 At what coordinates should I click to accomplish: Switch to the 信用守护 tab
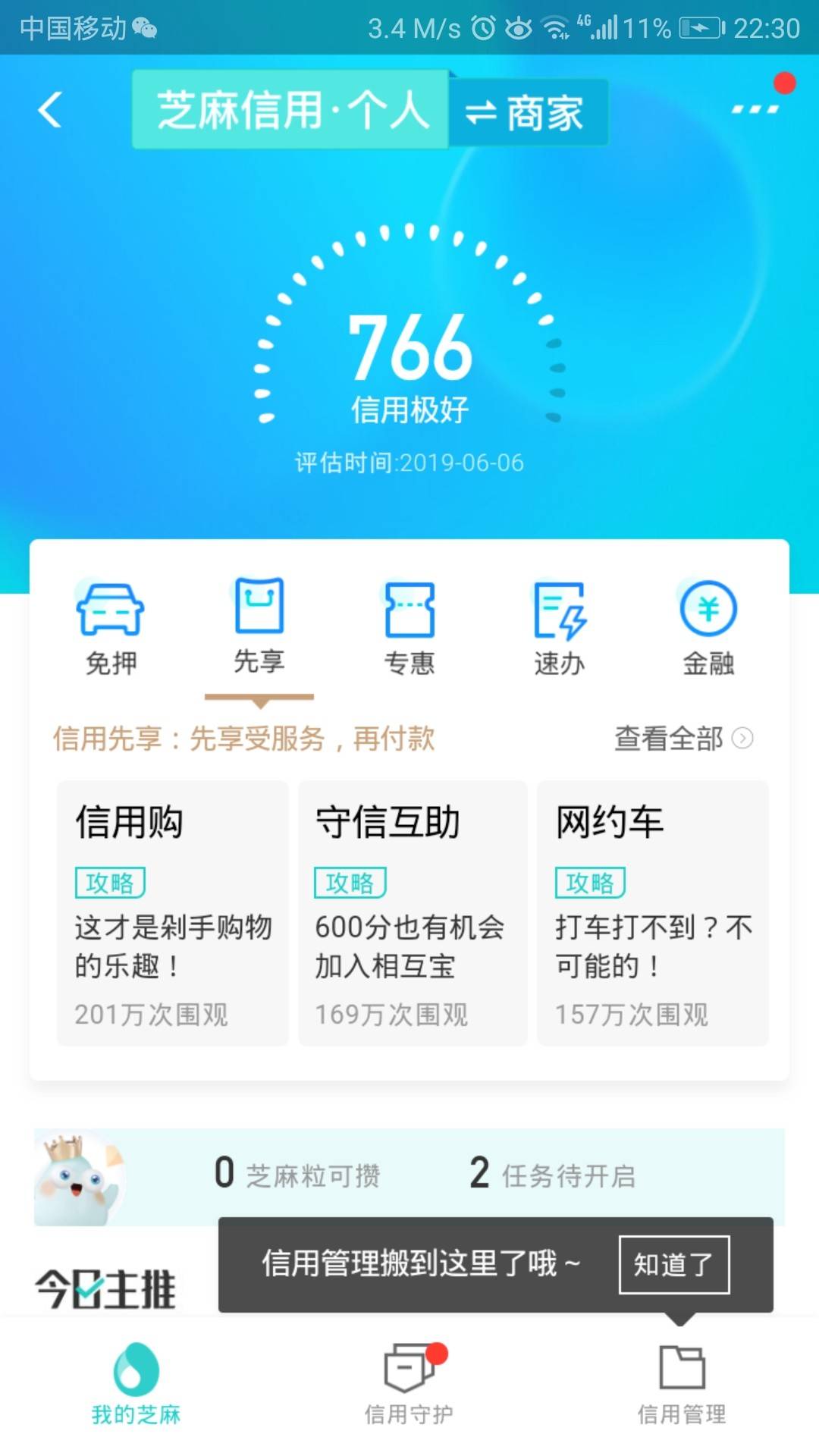pos(409,1384)
